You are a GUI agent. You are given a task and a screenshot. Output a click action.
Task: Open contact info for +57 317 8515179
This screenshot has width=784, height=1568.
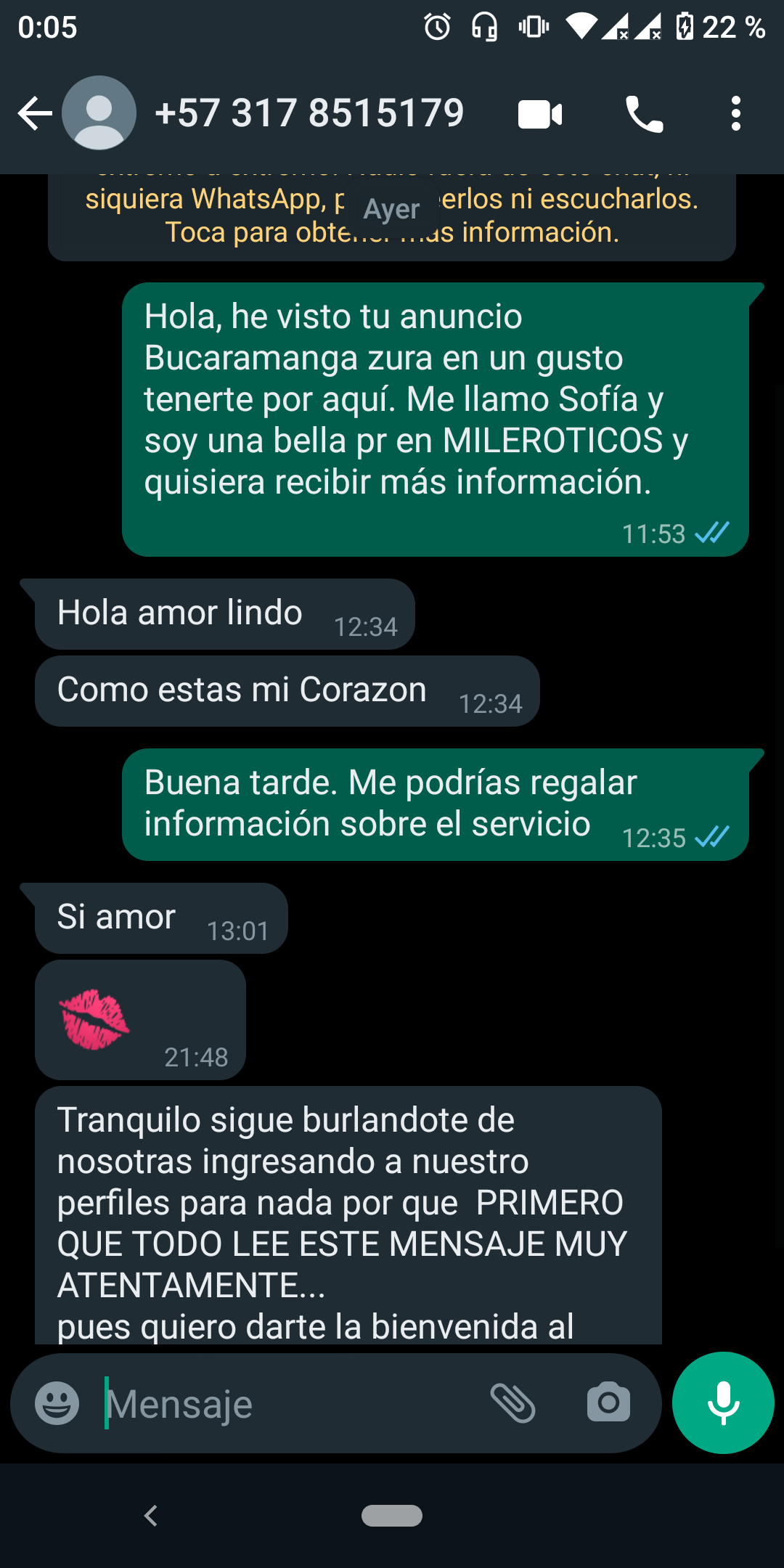click(x=309, y=113)
